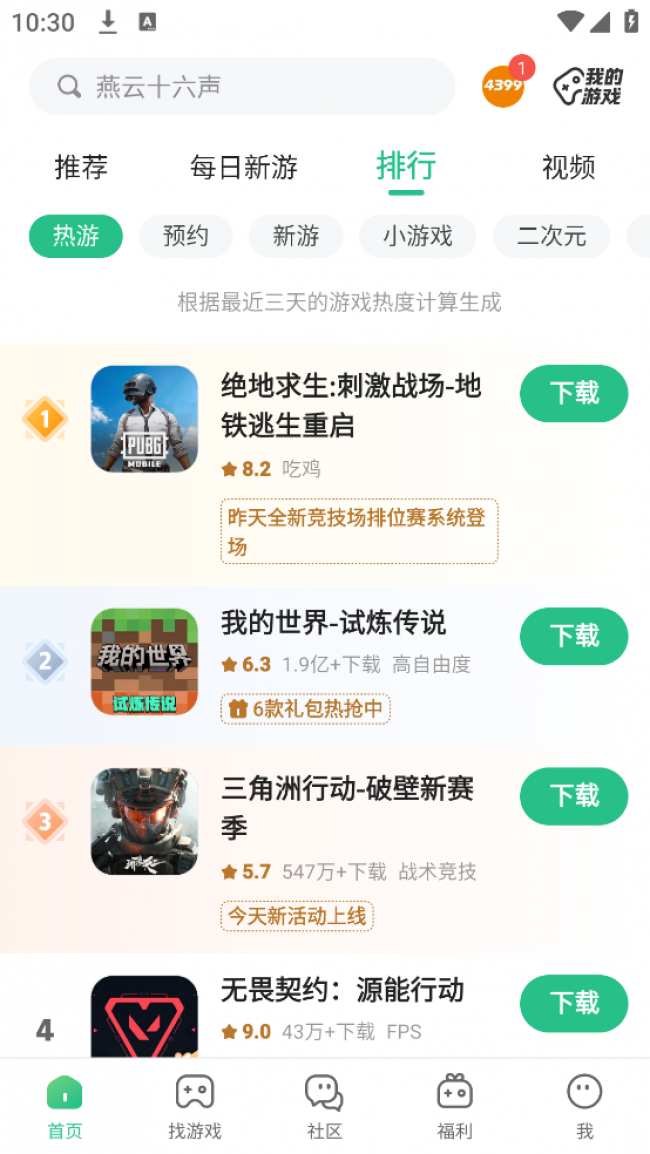The width and height of the screenshot is (650, 1154).
Task: Switch to the 视频 tab
Action: pos(568,167)
